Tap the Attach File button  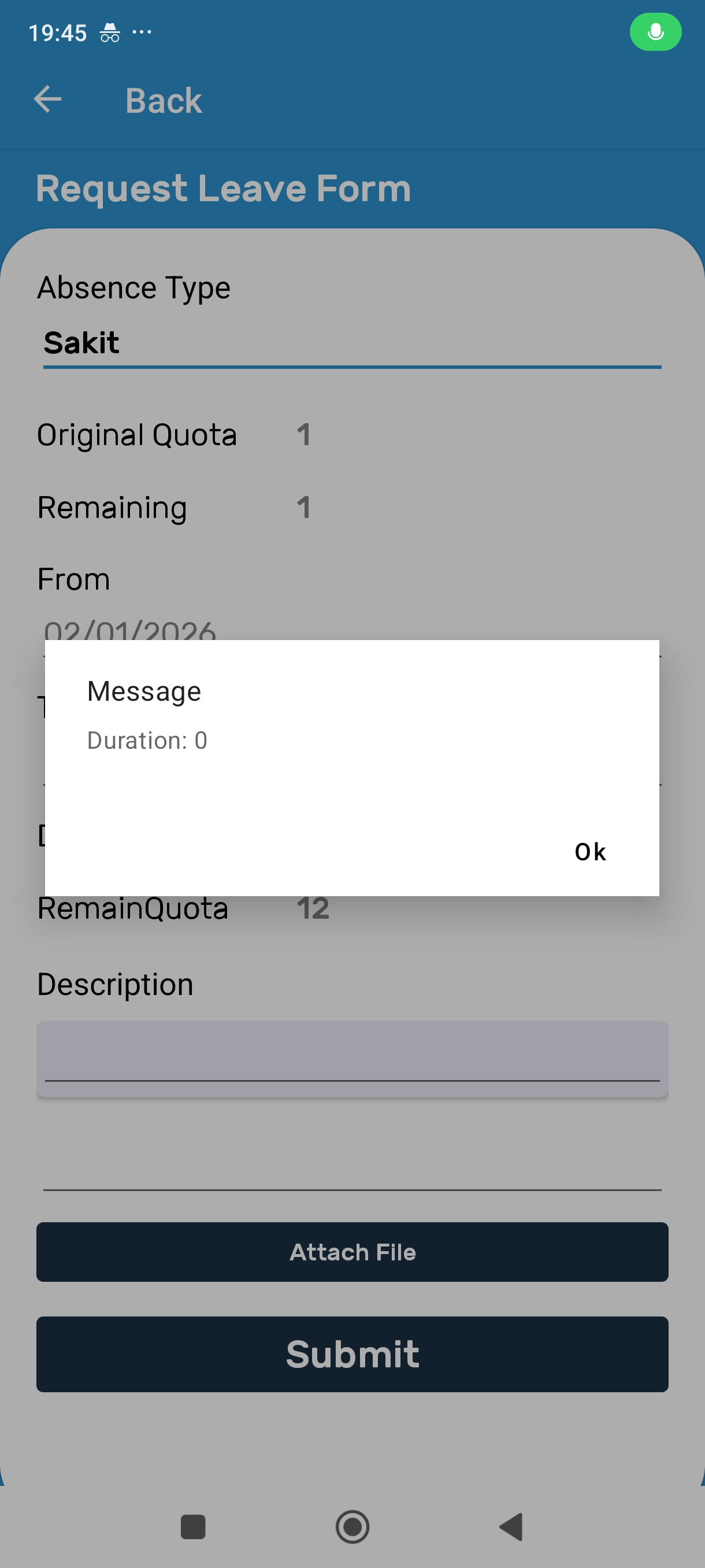click(351, 1252)
